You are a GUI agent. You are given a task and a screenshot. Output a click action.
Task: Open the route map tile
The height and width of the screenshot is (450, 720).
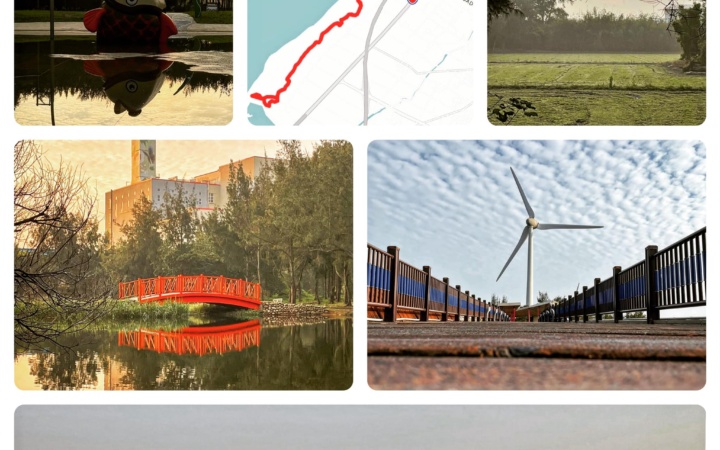click(360, 62)
